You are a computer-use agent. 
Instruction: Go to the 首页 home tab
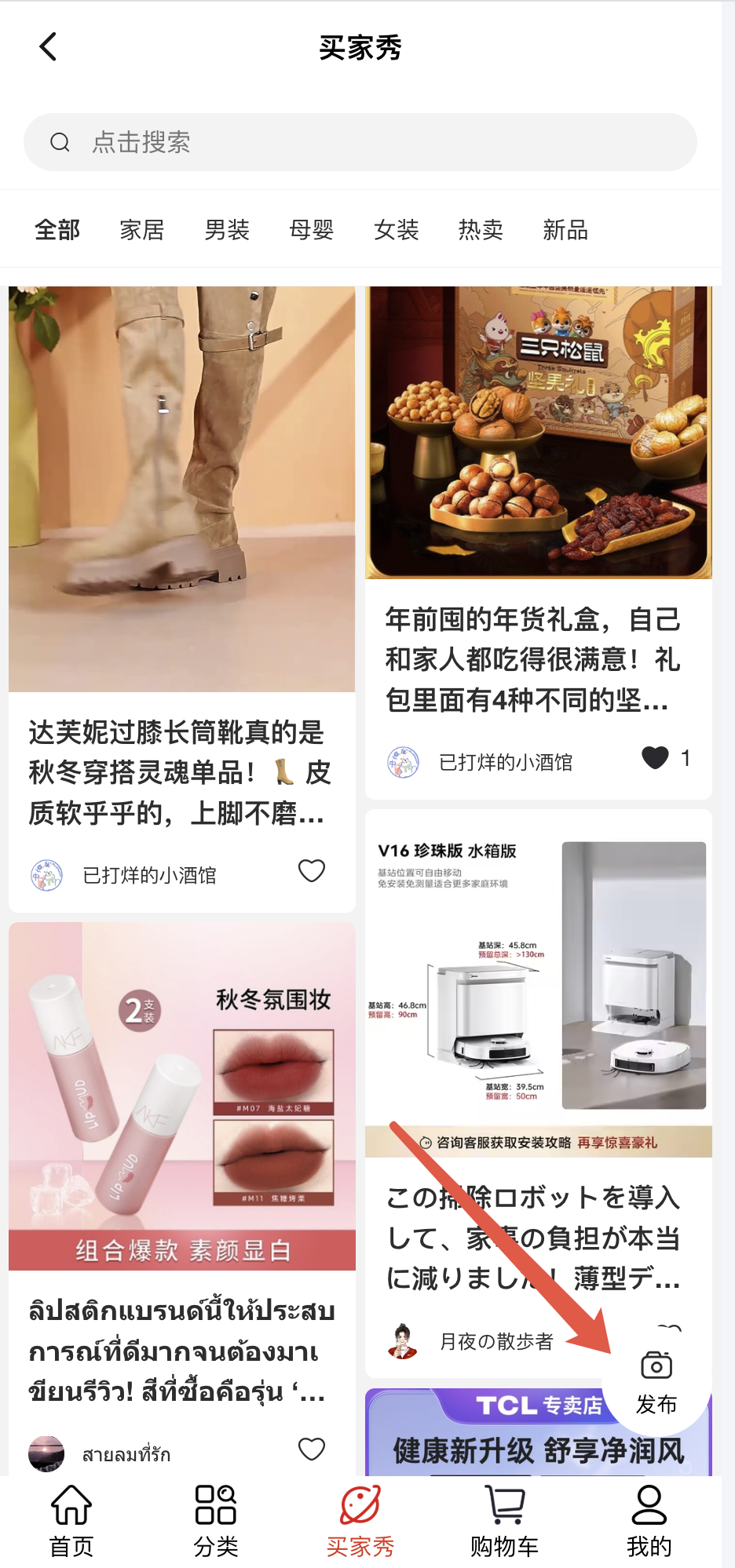click(x=71, y=1520)
